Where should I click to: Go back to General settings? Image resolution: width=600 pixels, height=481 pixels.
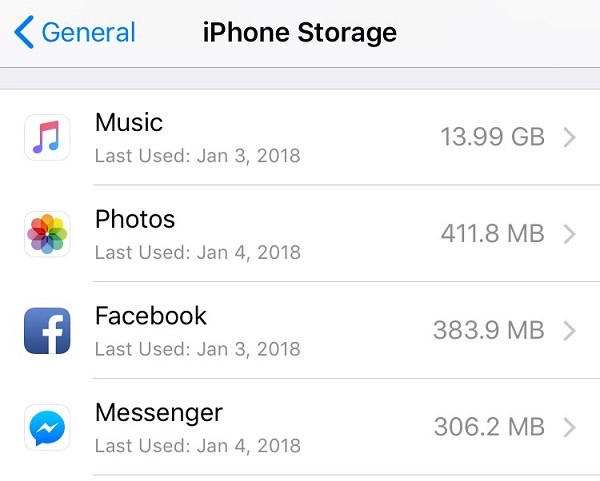75,32
